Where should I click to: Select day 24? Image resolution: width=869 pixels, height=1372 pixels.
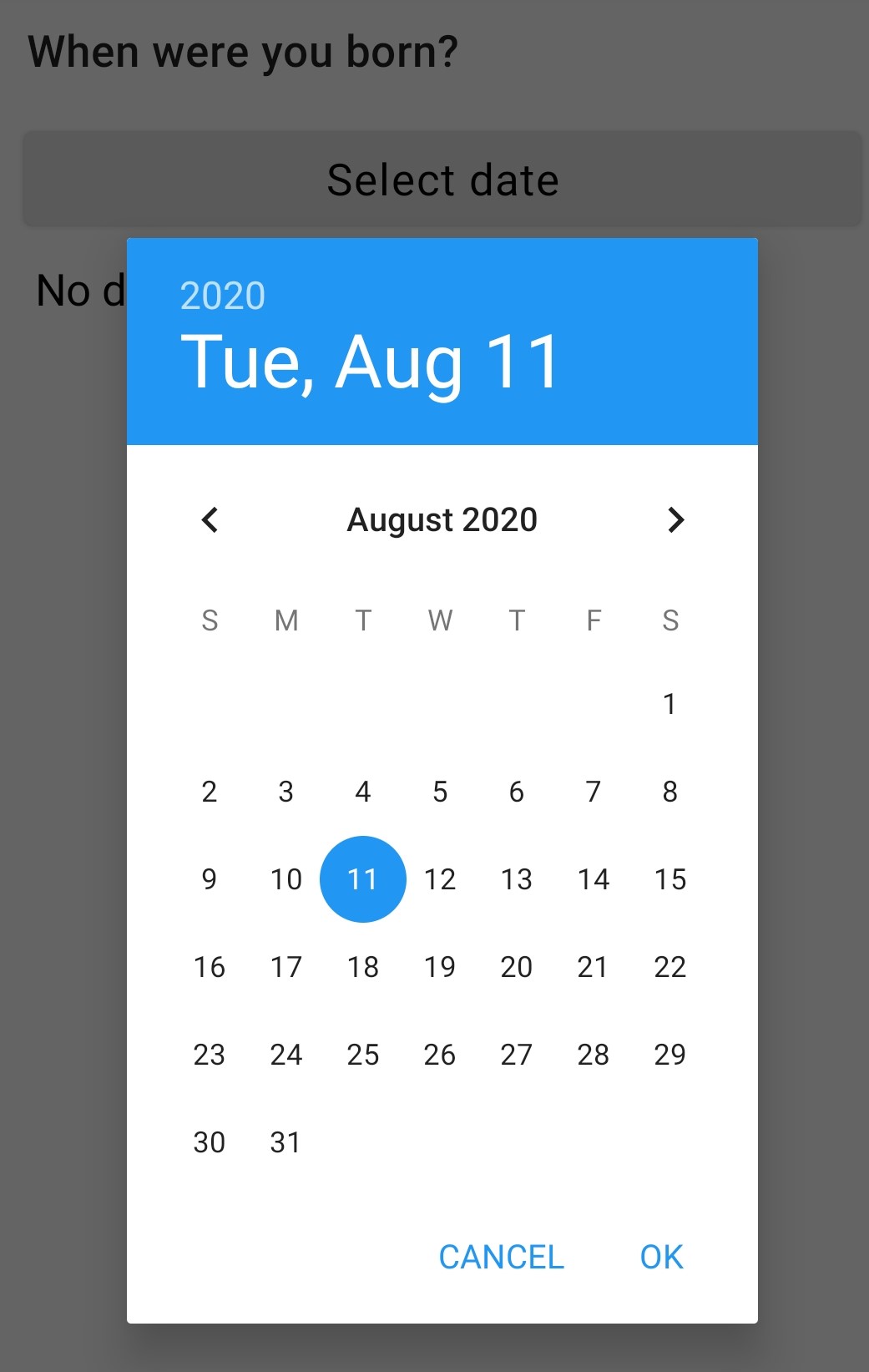(286, 1055)
